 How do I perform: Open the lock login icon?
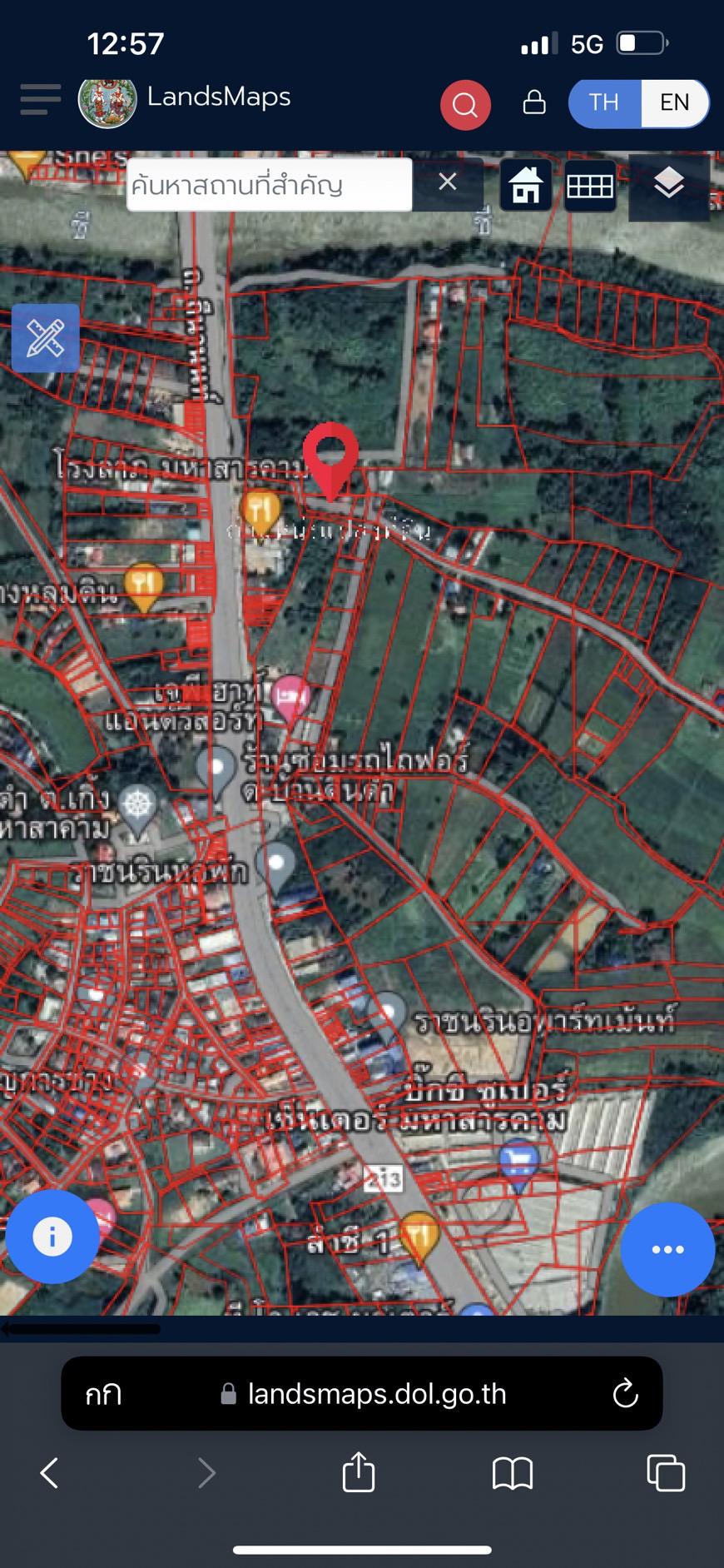(x=534, y=102)
